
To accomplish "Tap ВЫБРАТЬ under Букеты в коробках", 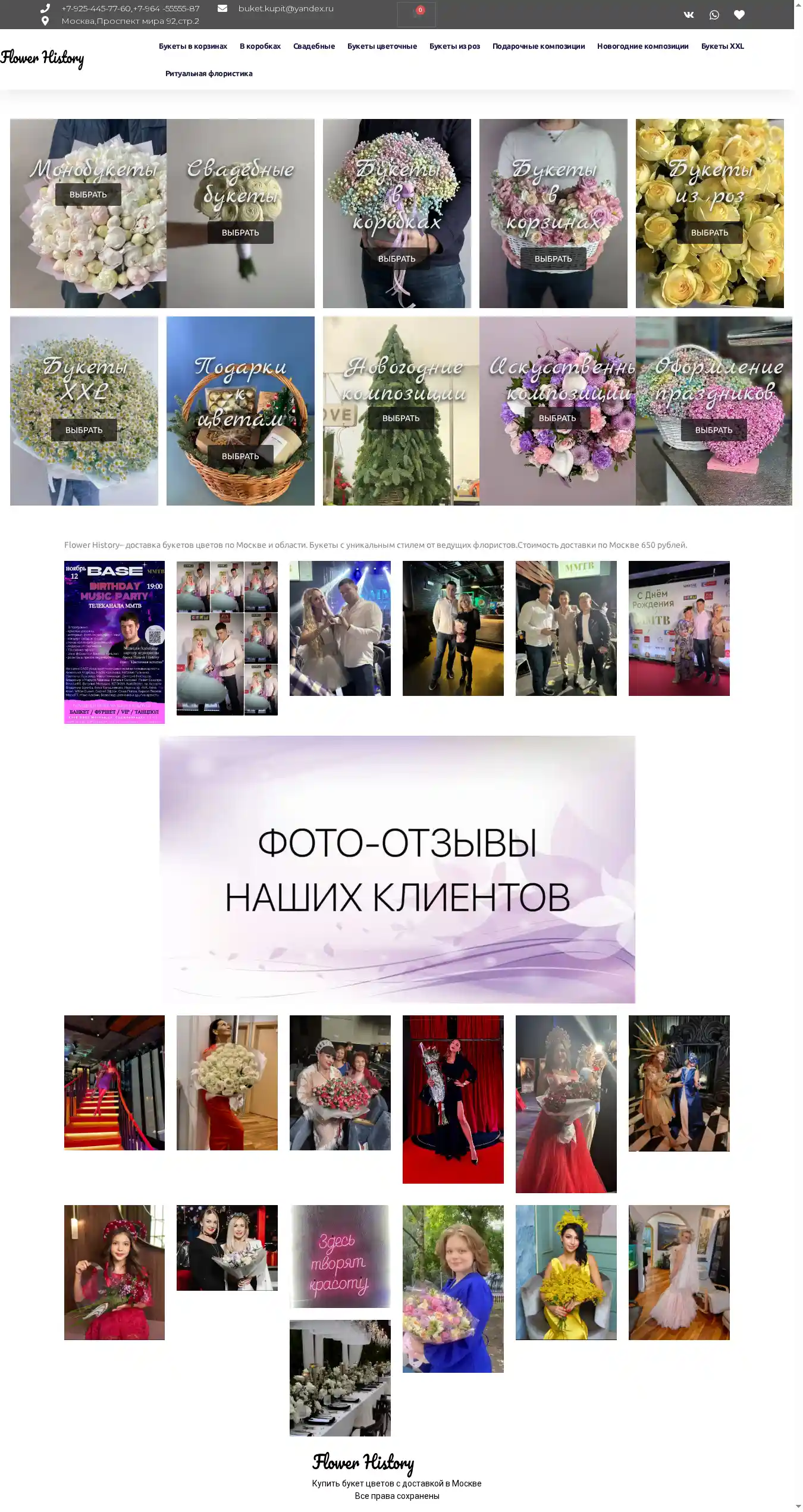I will point(397,259).
